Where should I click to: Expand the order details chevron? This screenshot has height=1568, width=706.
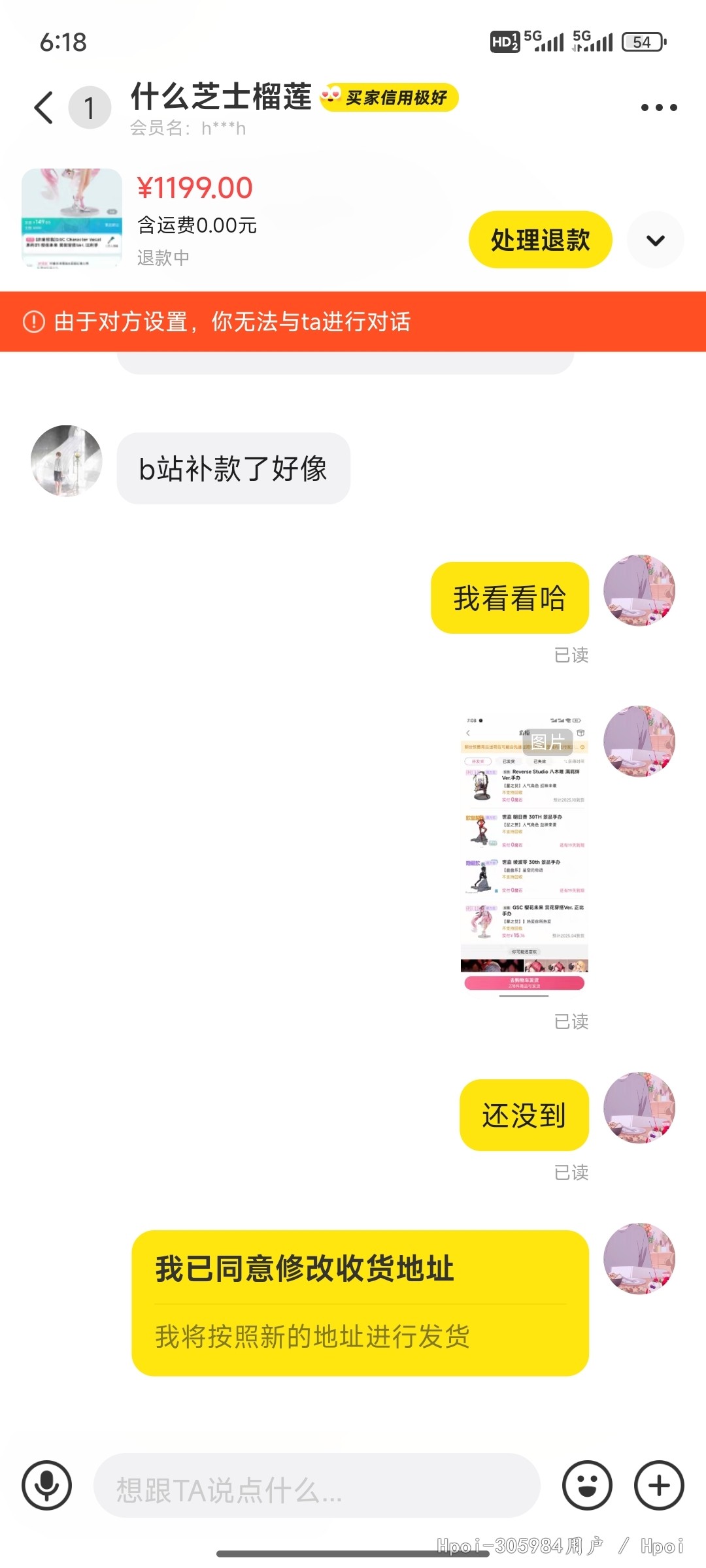pyautogui.click(x=656, y=240)
